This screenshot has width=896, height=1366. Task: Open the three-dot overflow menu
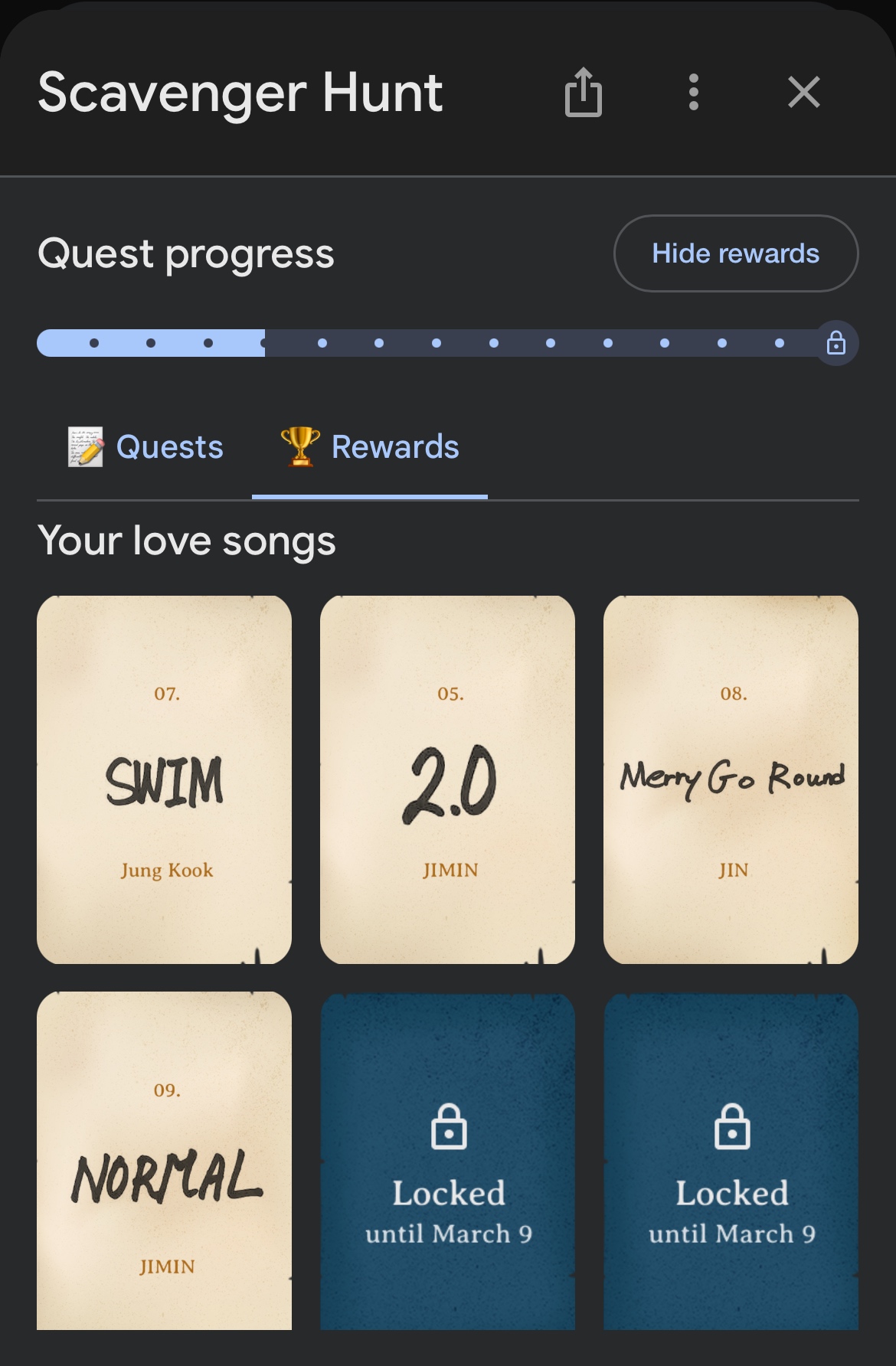694,93
